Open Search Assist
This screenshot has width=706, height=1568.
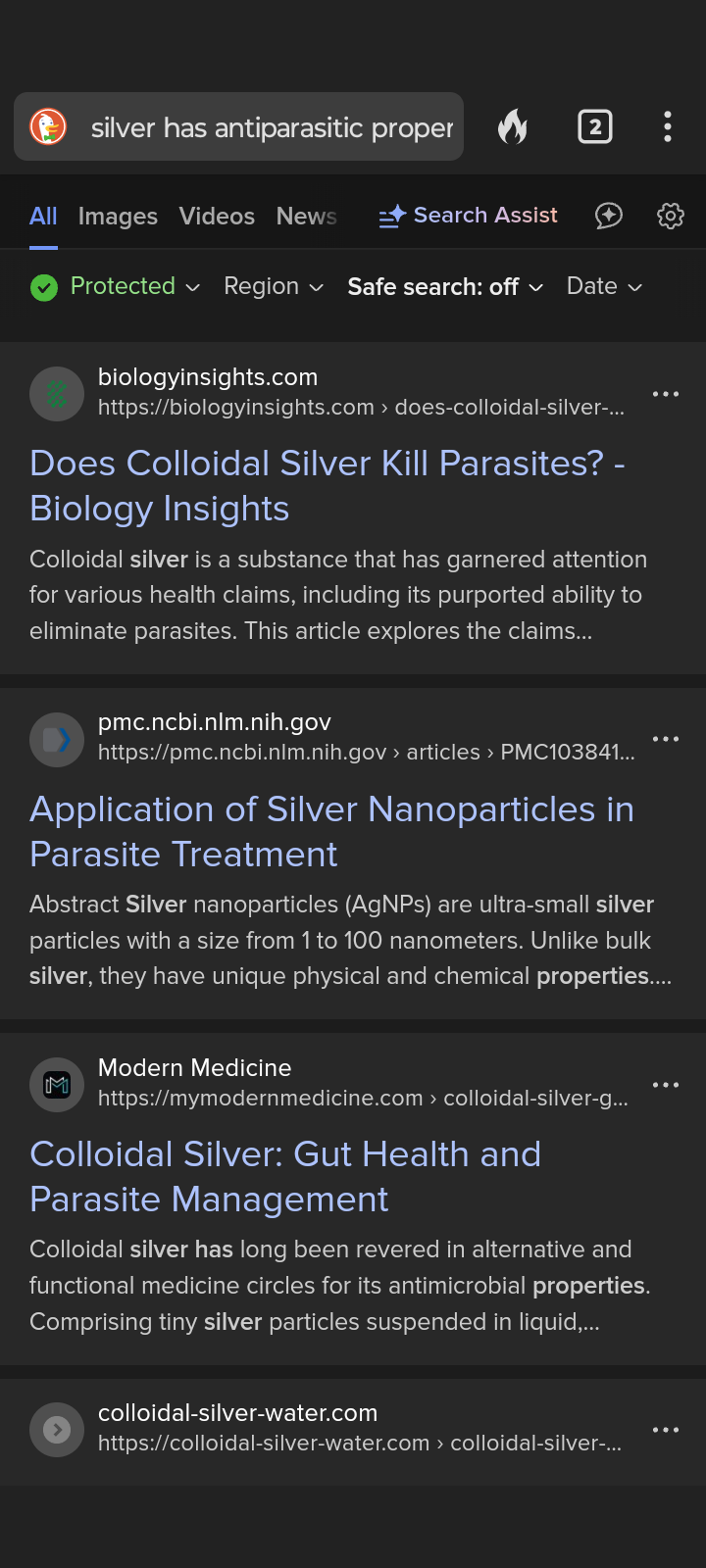[x=469, y=216]
